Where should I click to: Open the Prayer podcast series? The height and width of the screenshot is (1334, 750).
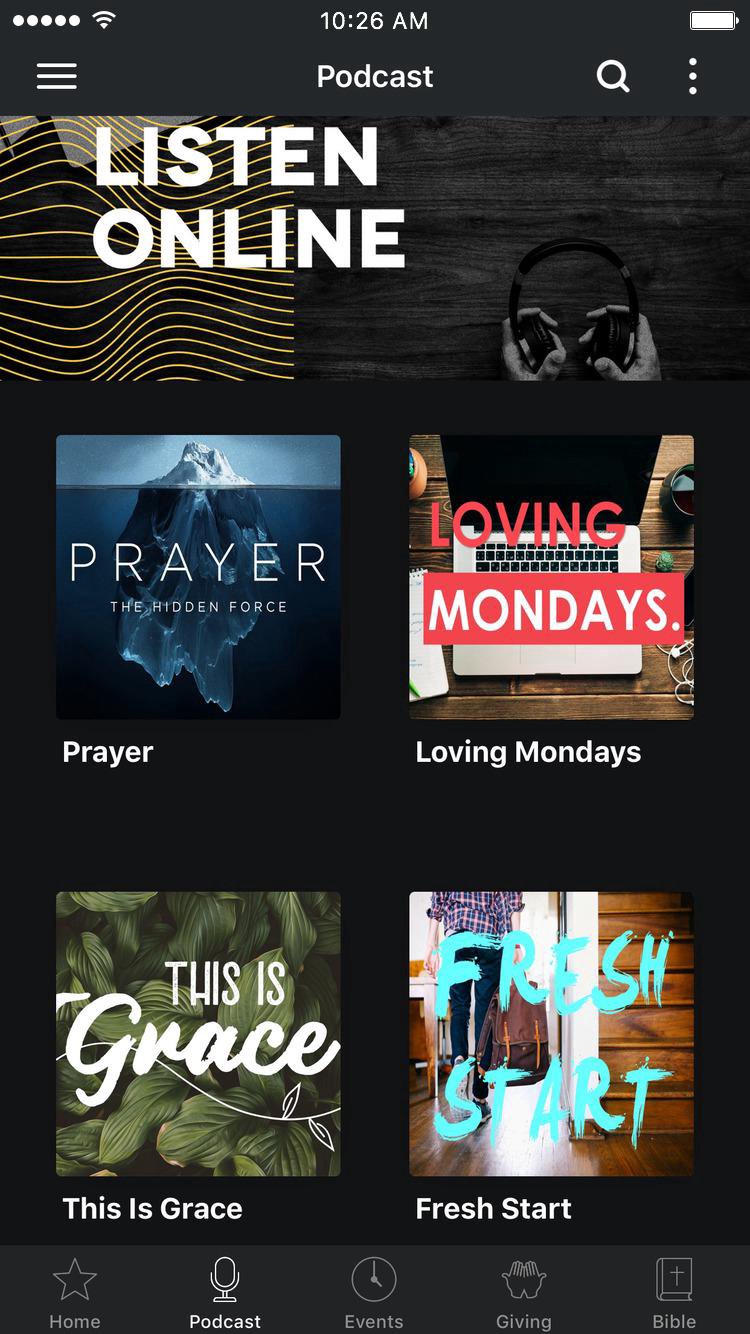coord(198,577)
